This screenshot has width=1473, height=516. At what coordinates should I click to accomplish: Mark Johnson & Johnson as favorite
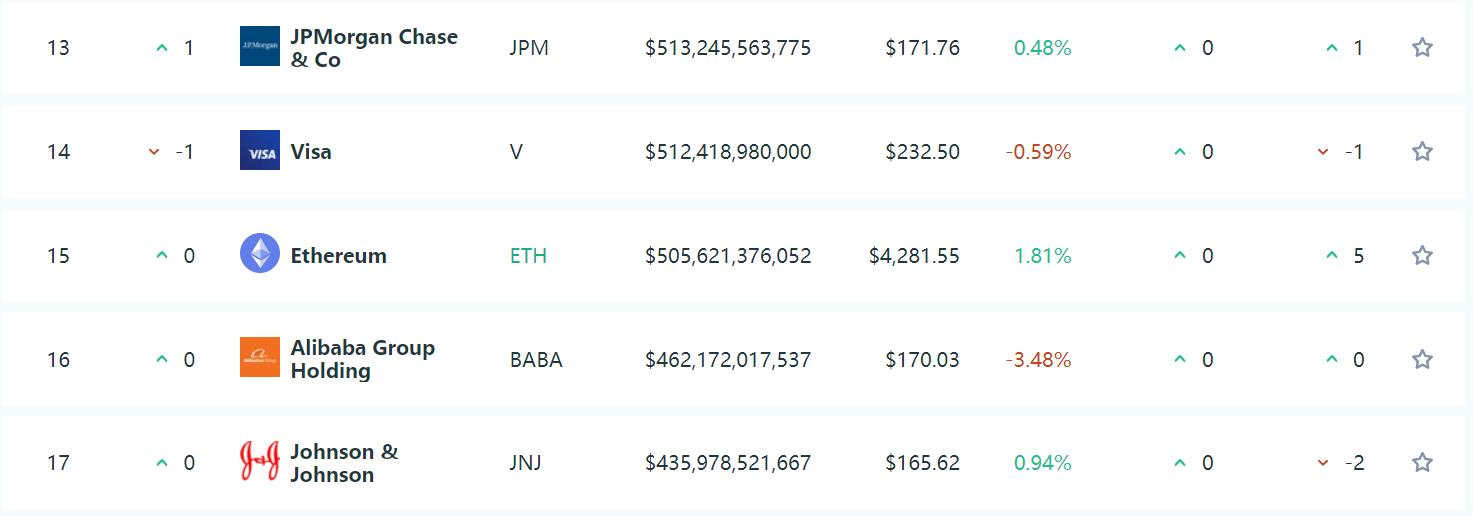[1422, 462]
